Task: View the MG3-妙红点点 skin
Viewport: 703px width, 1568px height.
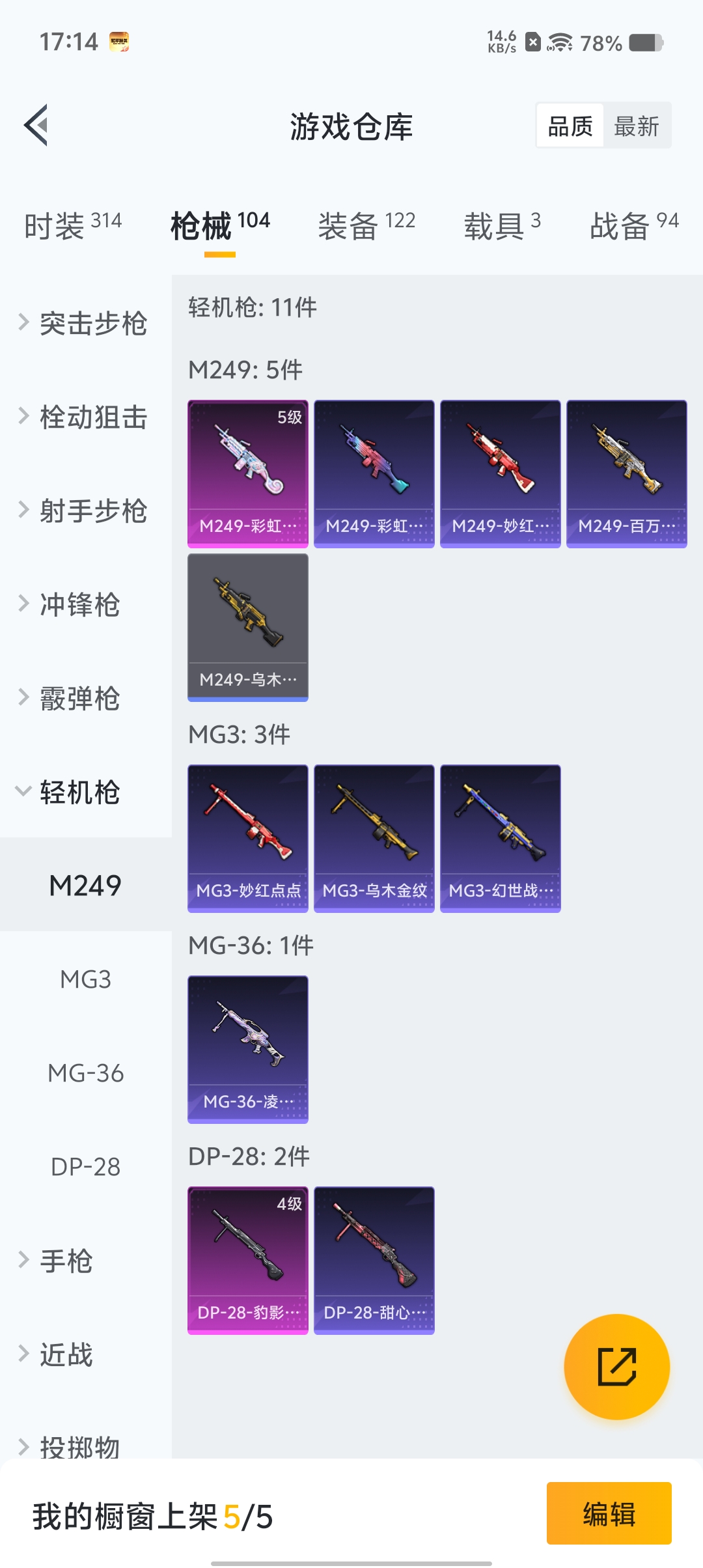Action: [x=248, y=838]
